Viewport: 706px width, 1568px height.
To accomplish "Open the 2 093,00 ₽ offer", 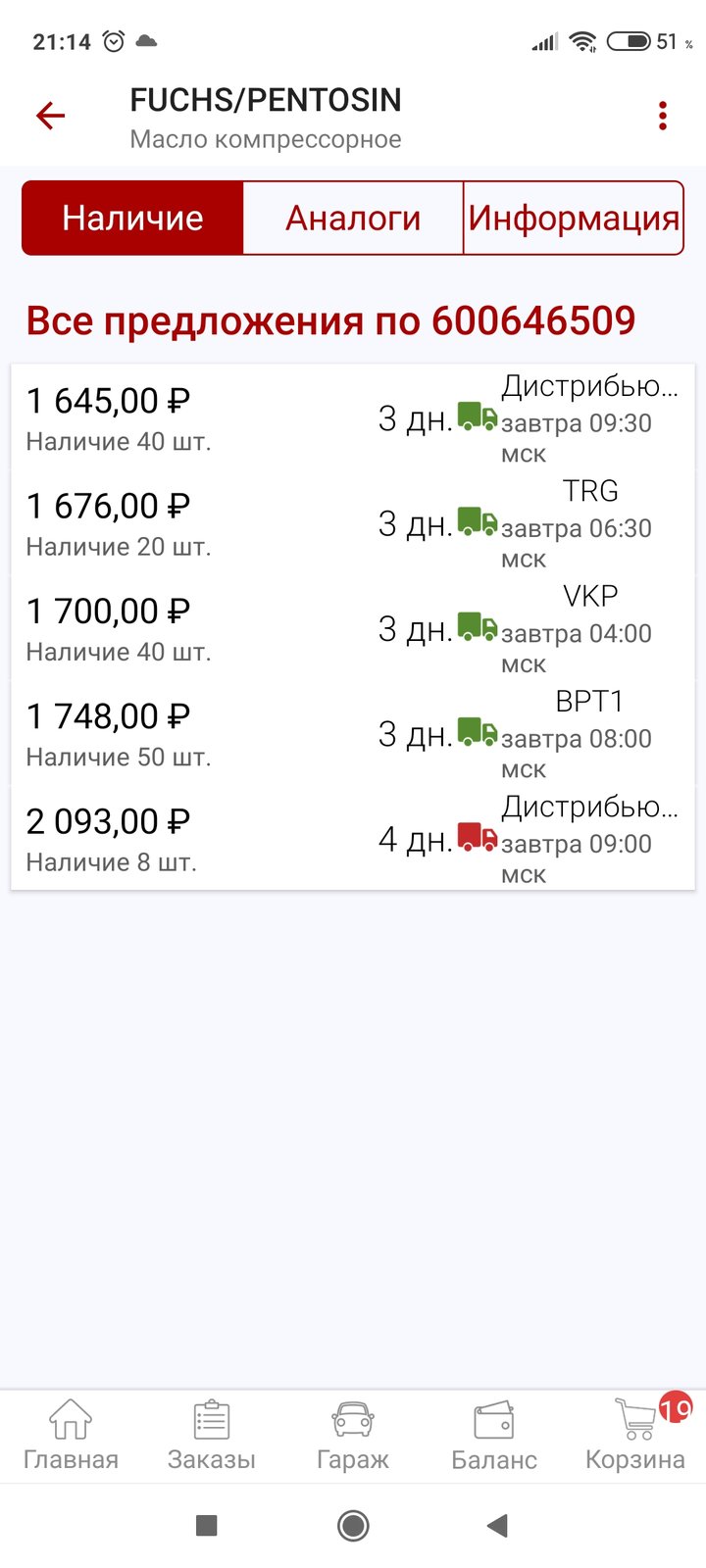I will point(353,838).
